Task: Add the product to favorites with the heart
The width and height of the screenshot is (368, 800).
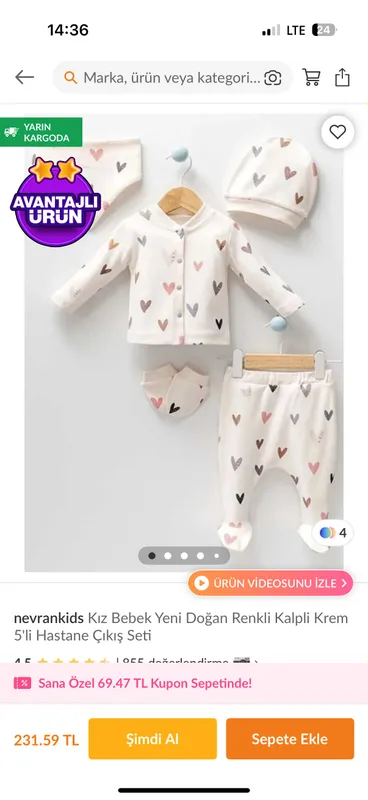Action: [337, 133]
